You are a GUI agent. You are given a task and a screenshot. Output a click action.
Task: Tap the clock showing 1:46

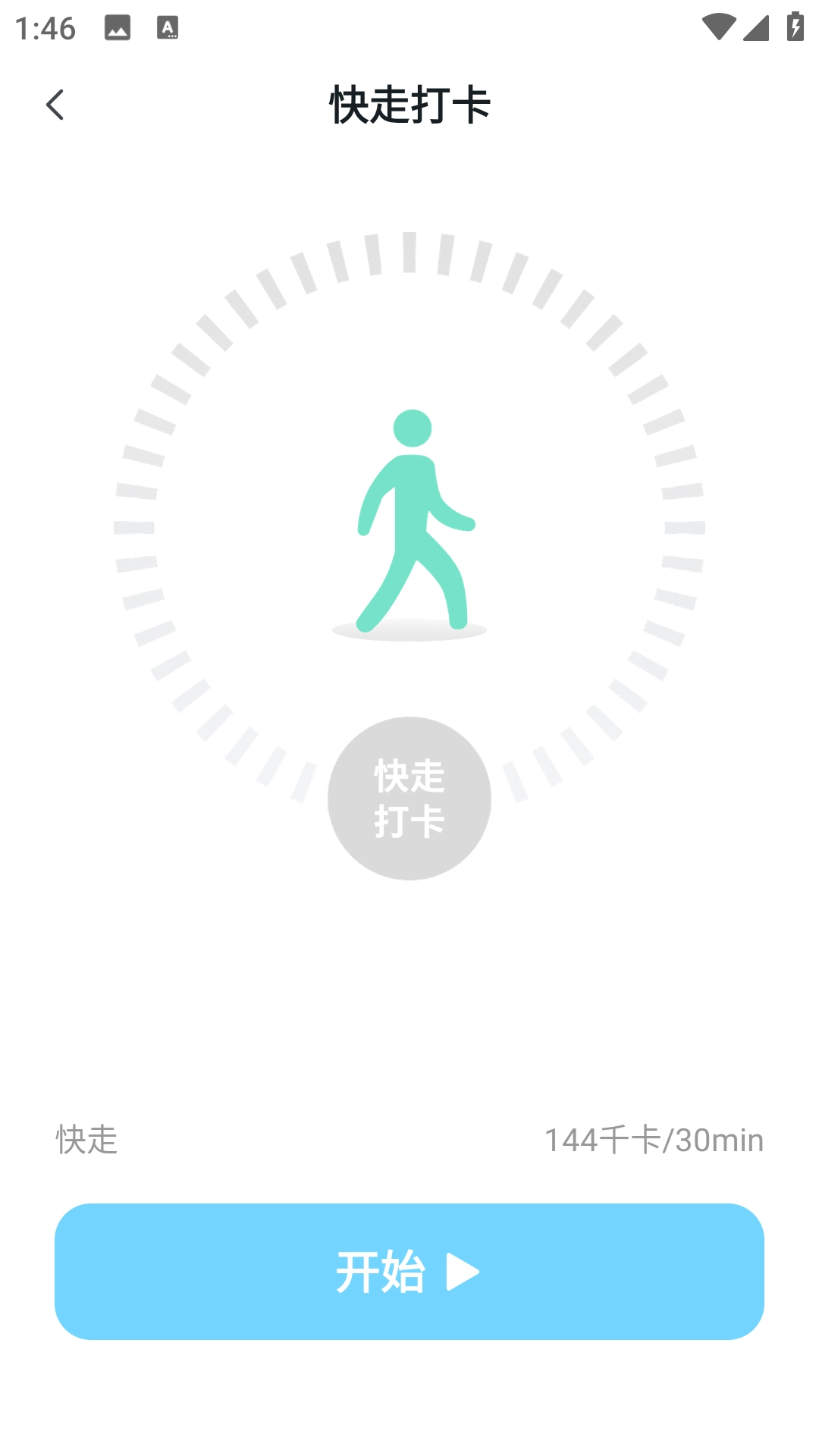45,29
